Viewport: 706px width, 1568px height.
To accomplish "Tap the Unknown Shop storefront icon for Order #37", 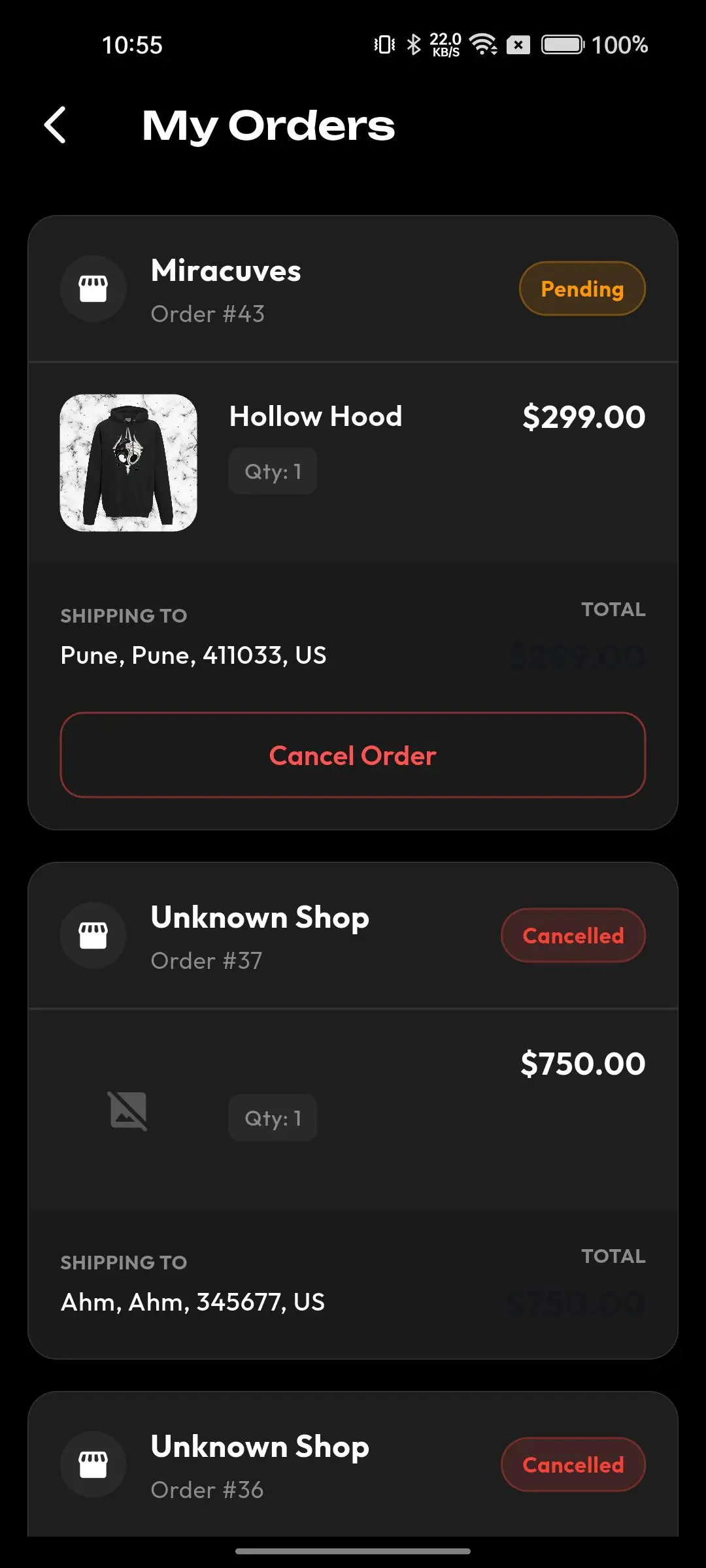I will 93,935.
